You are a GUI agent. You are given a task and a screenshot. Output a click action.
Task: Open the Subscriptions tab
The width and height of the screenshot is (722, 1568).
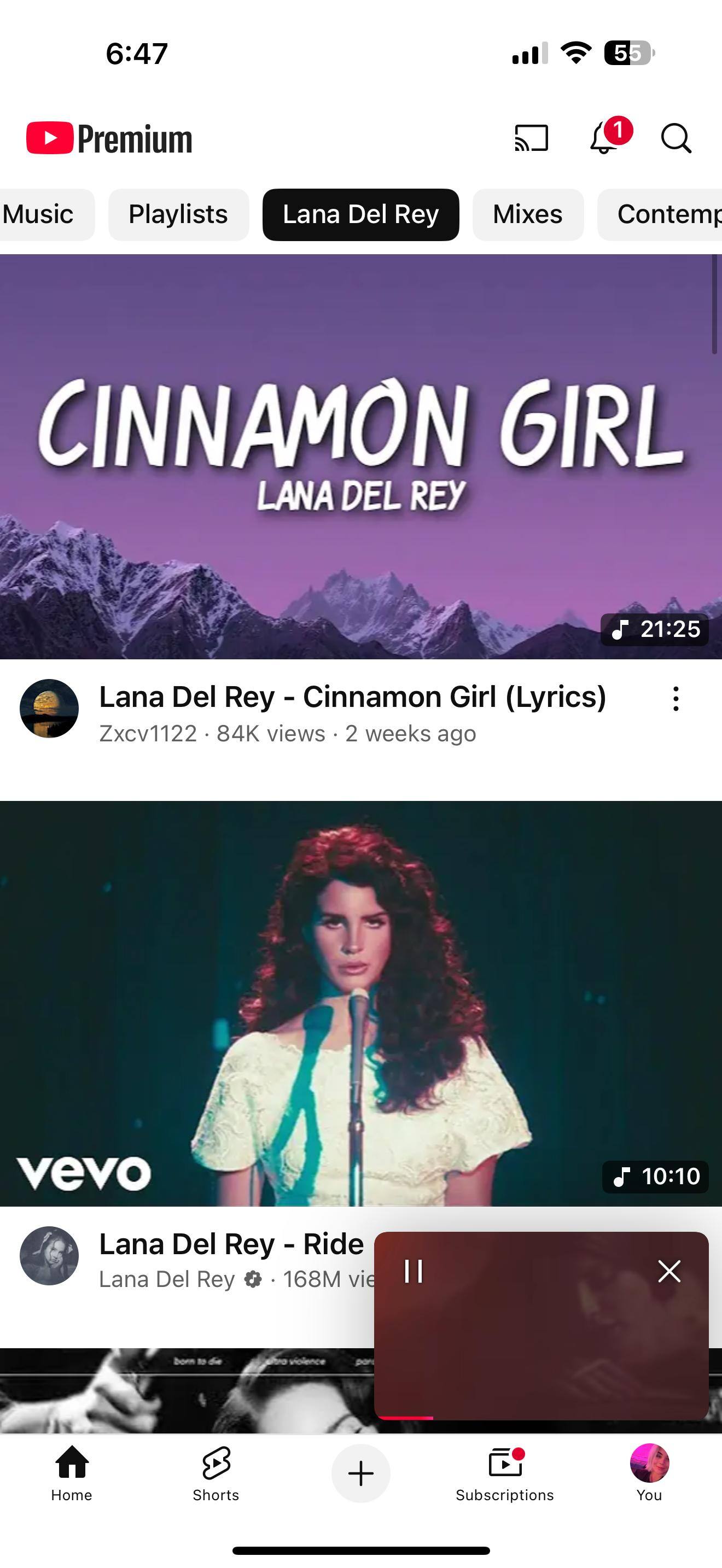tap(505, 1473)
